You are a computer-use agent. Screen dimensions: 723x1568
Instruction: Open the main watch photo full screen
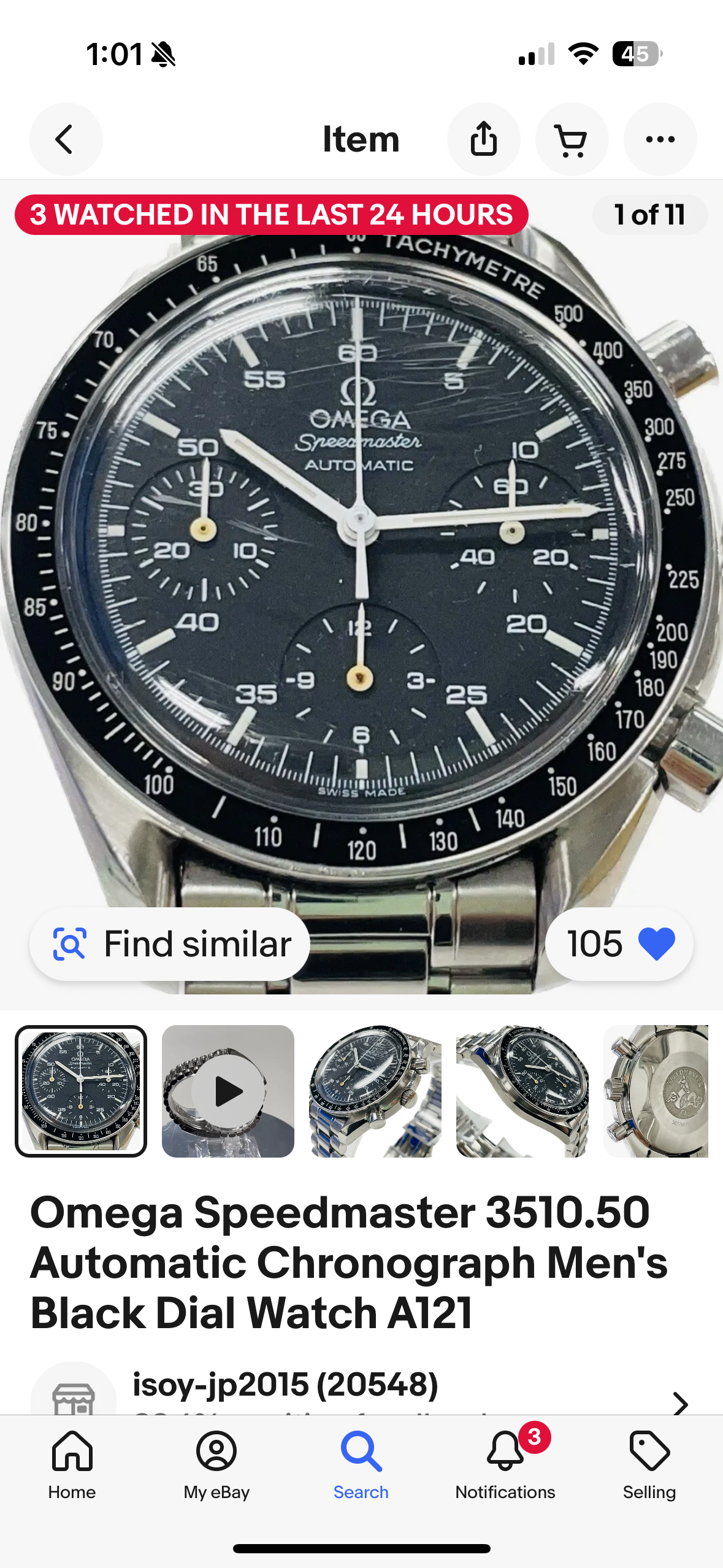pos(361,552)
